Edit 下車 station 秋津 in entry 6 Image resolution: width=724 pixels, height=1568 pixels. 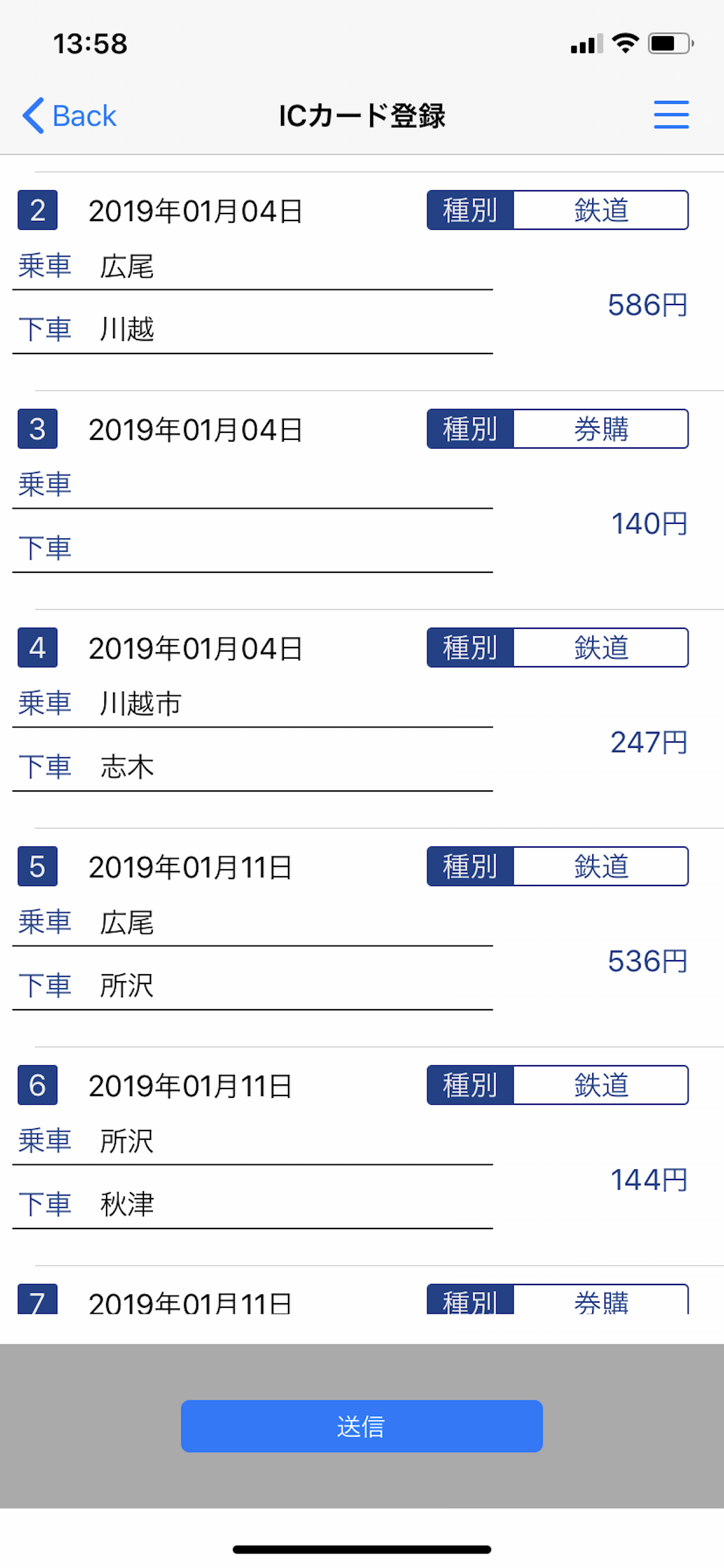(292, 1205)
